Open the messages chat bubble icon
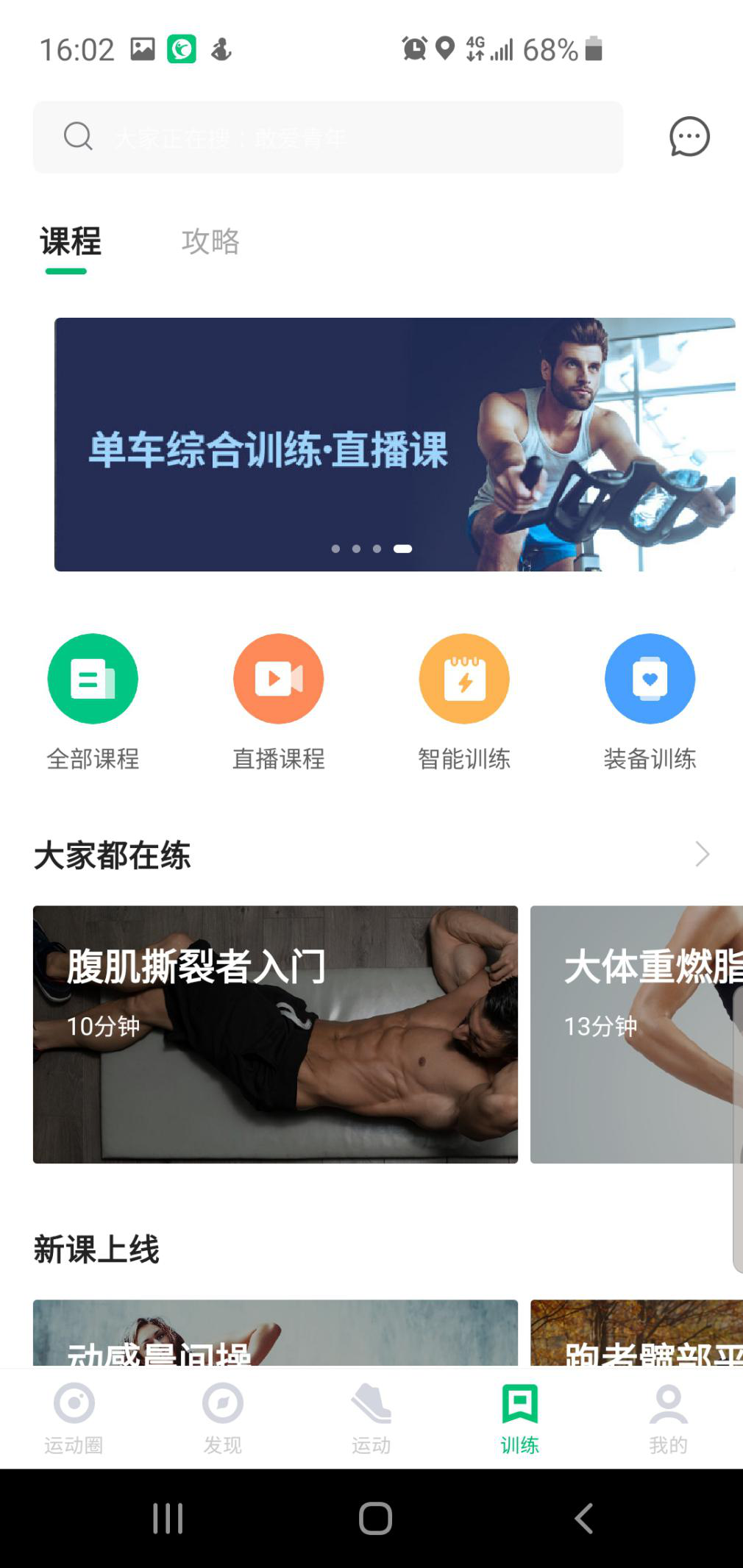This screenshot has width=743, height=1568. pyautogui.click(x=689, y=137)
